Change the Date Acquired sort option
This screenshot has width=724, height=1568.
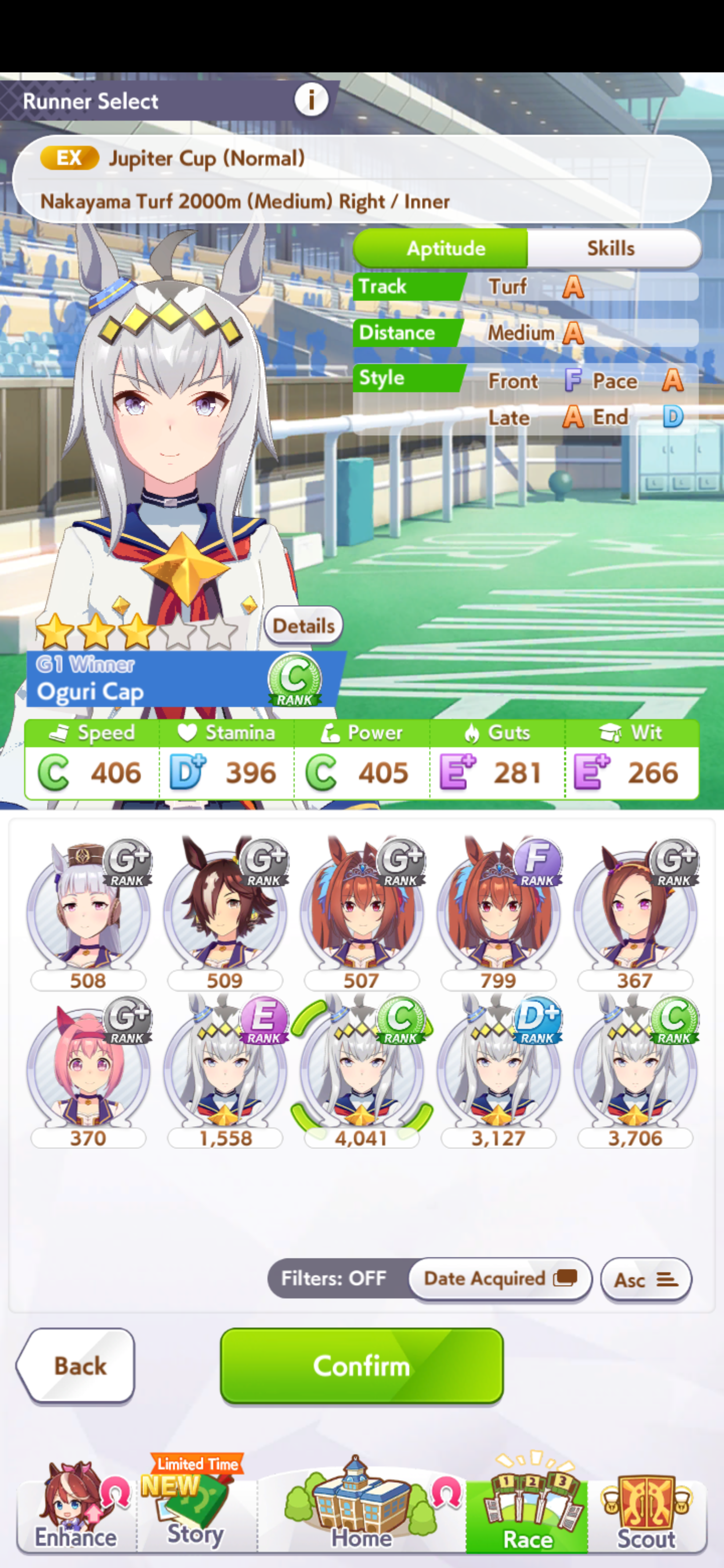click(500, 1278)
